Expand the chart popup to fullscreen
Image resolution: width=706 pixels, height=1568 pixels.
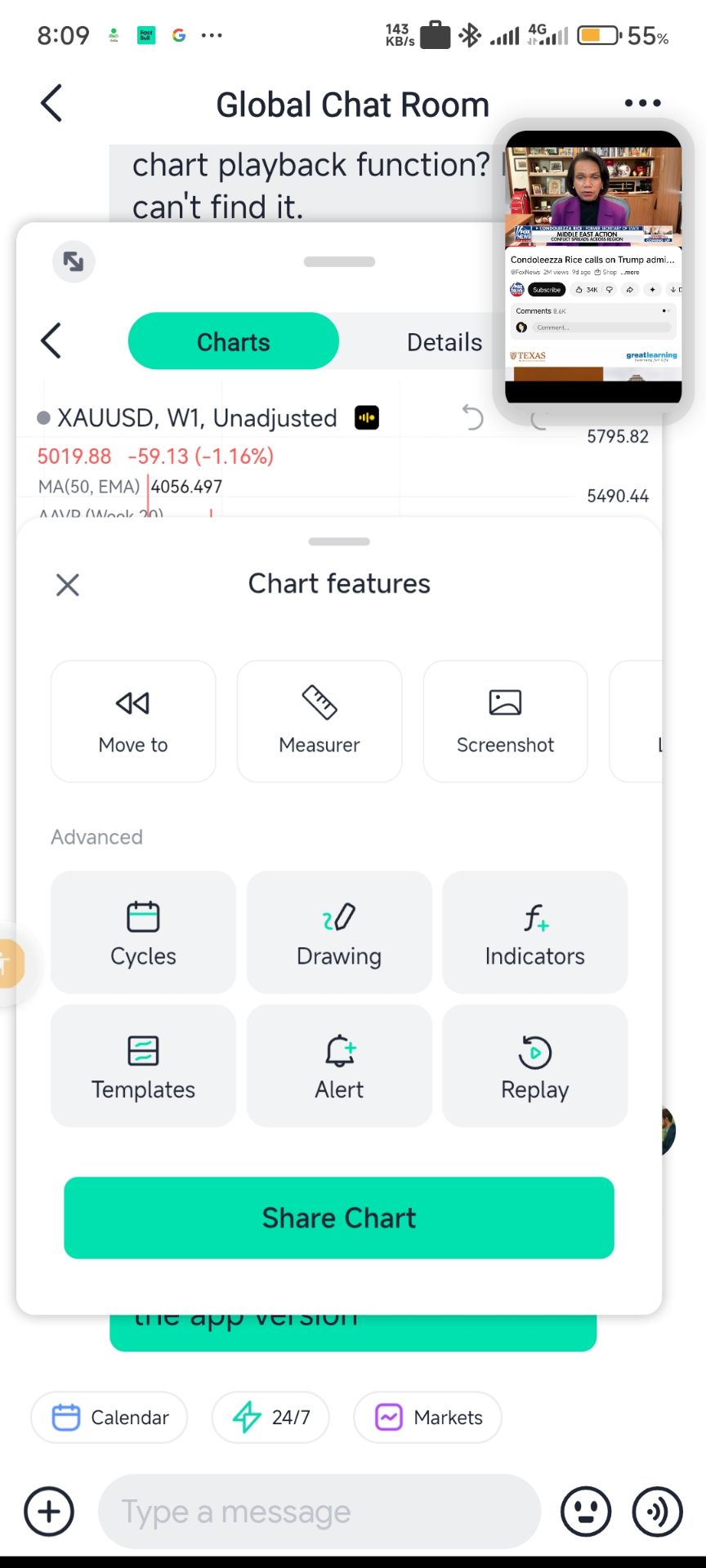click(x=74, y=261)
